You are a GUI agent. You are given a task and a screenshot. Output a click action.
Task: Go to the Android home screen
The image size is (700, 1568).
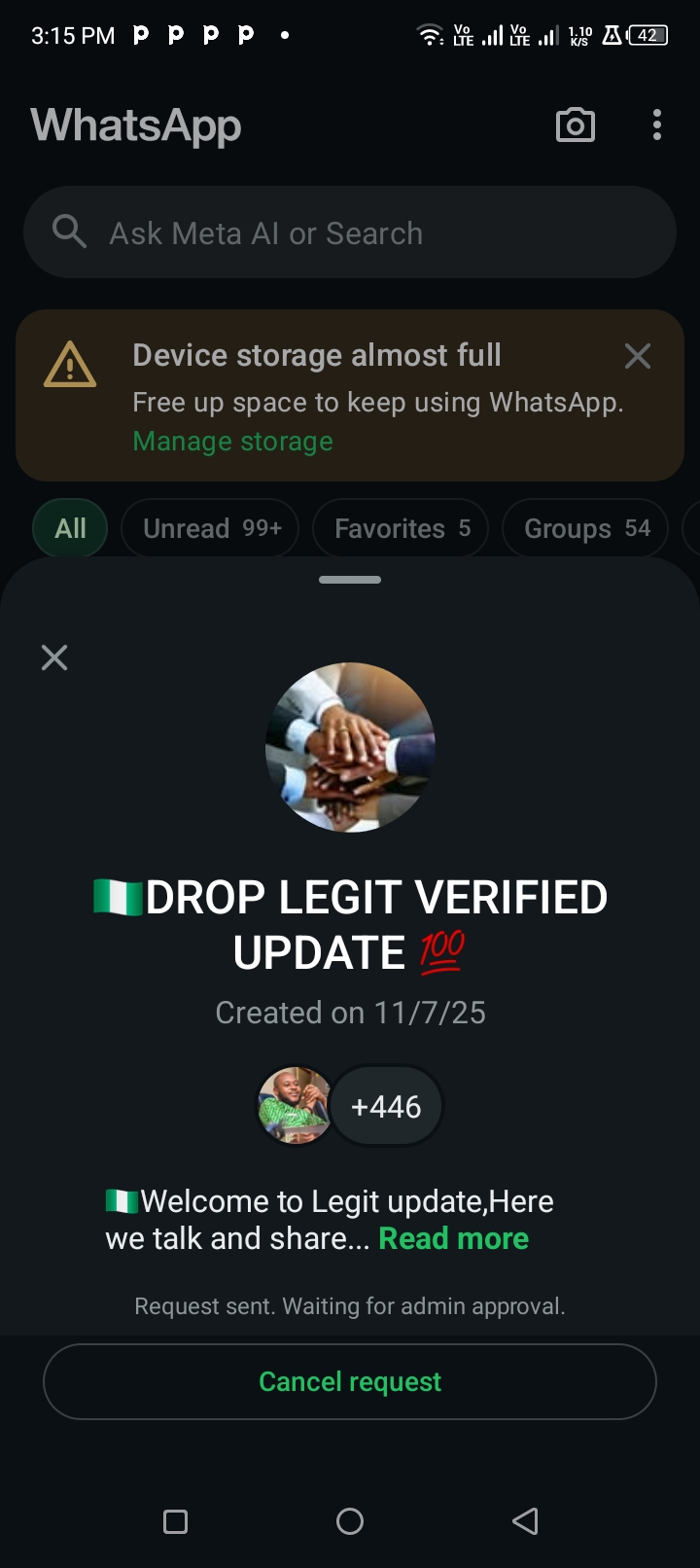point(350,1521)
